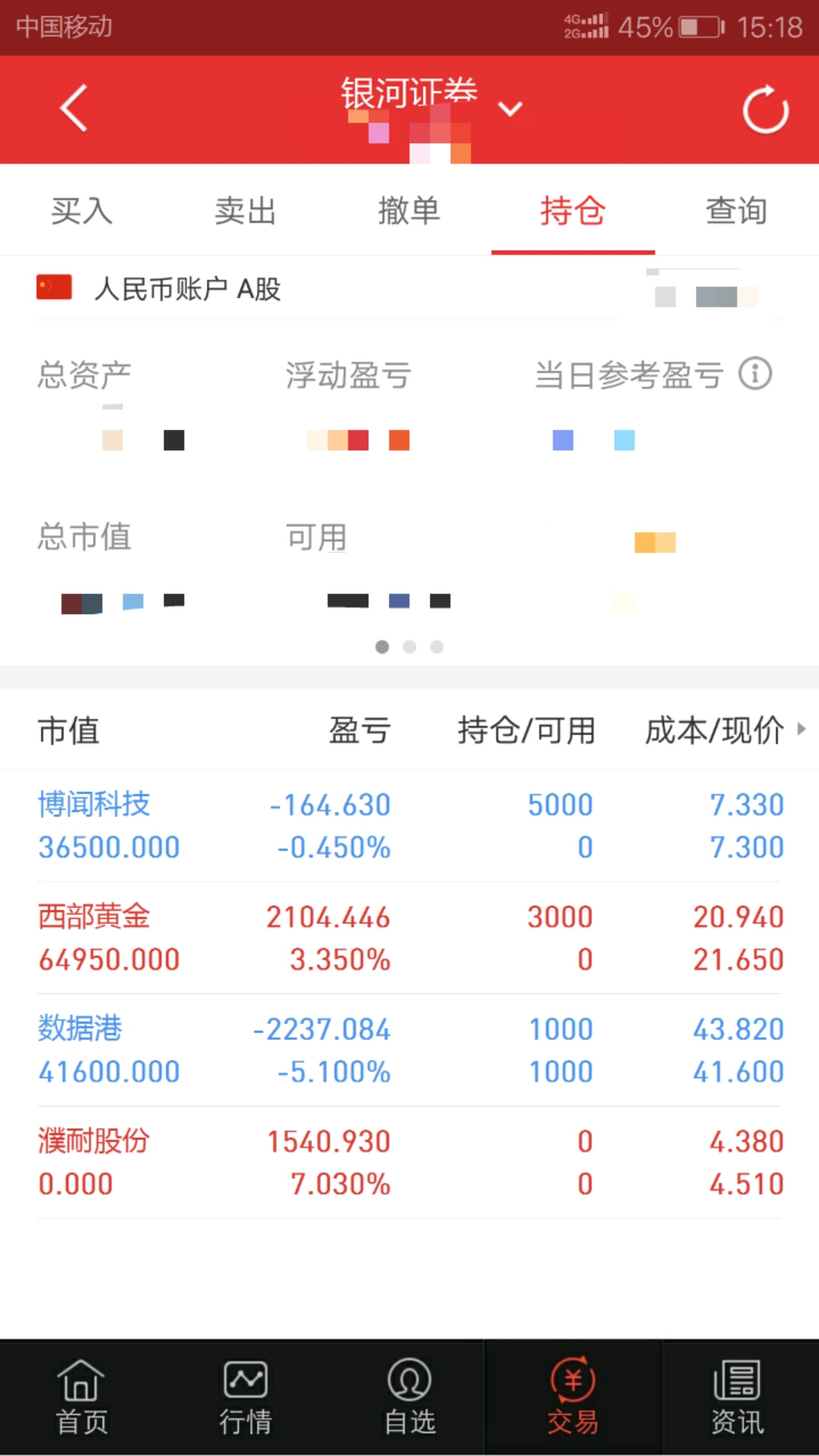Open the 查询 tab
The image size is (819, 1456).
coord(737,210)
